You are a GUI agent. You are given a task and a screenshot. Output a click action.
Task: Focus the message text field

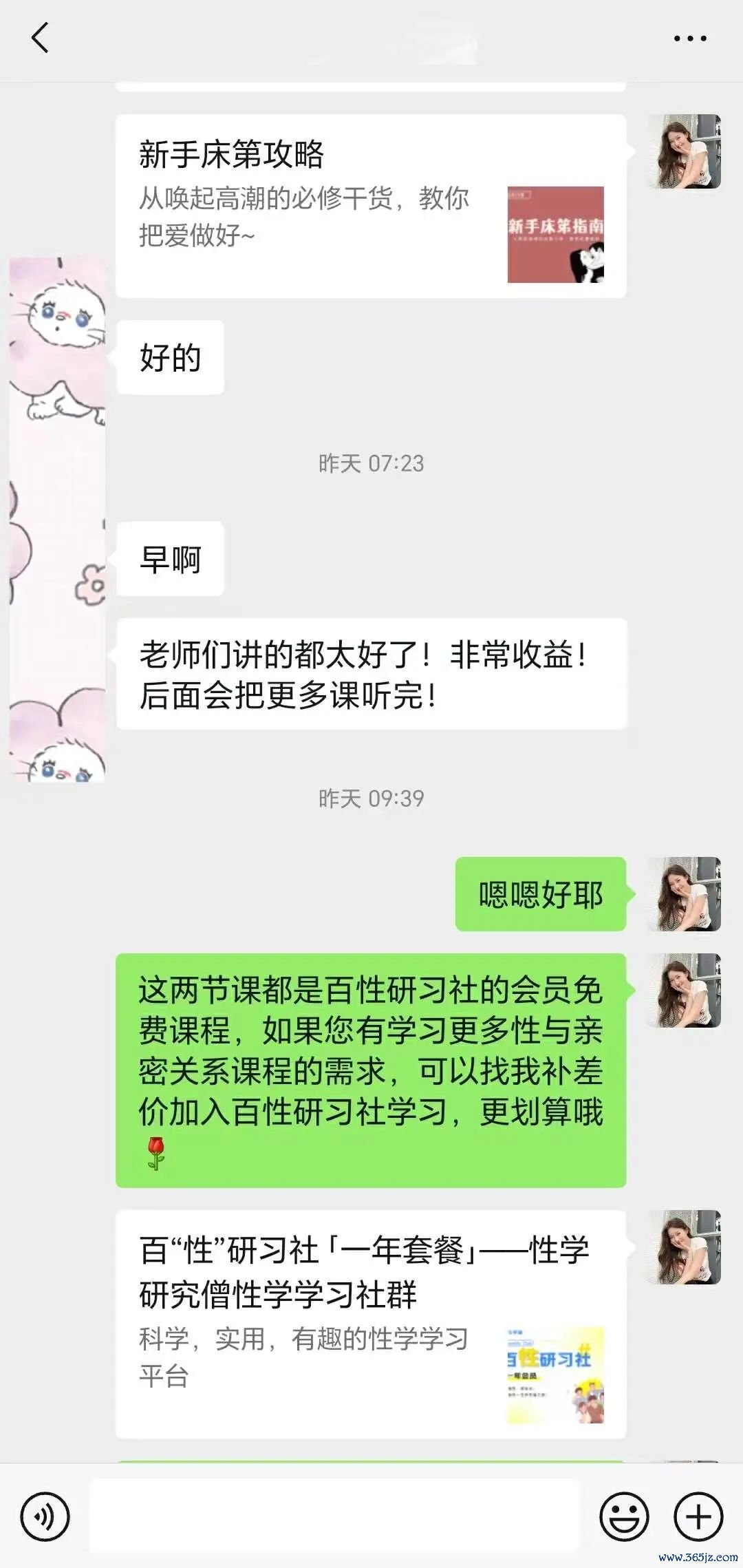pos(334,1516)
